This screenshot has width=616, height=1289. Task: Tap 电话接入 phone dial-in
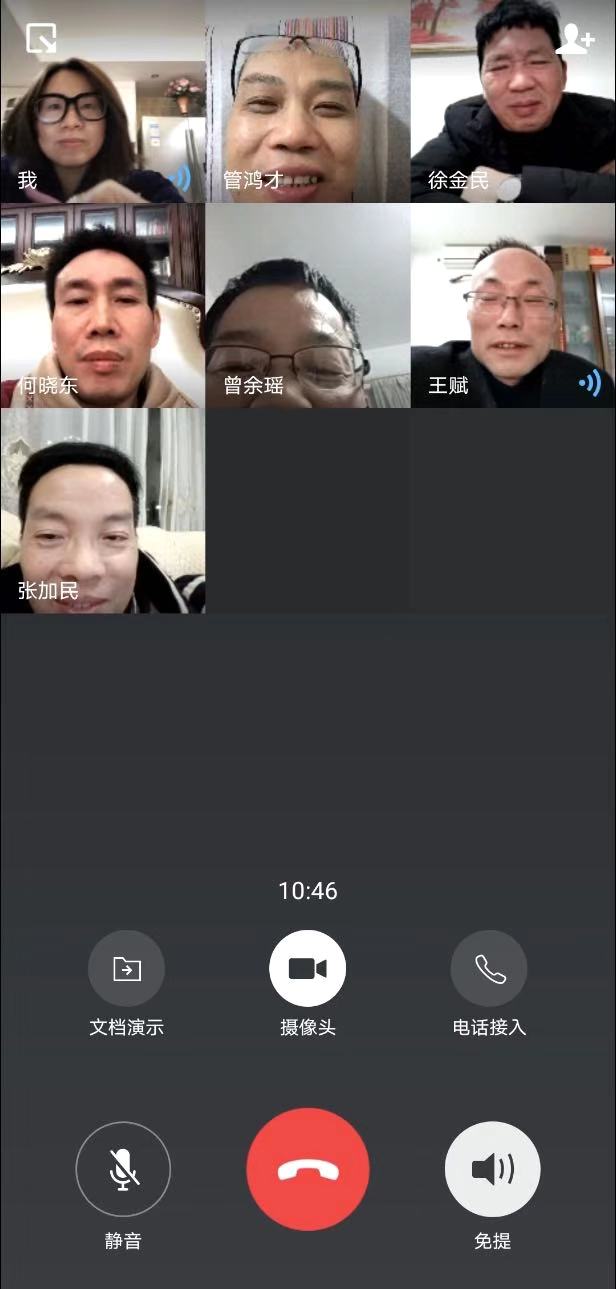pos(489,968)
